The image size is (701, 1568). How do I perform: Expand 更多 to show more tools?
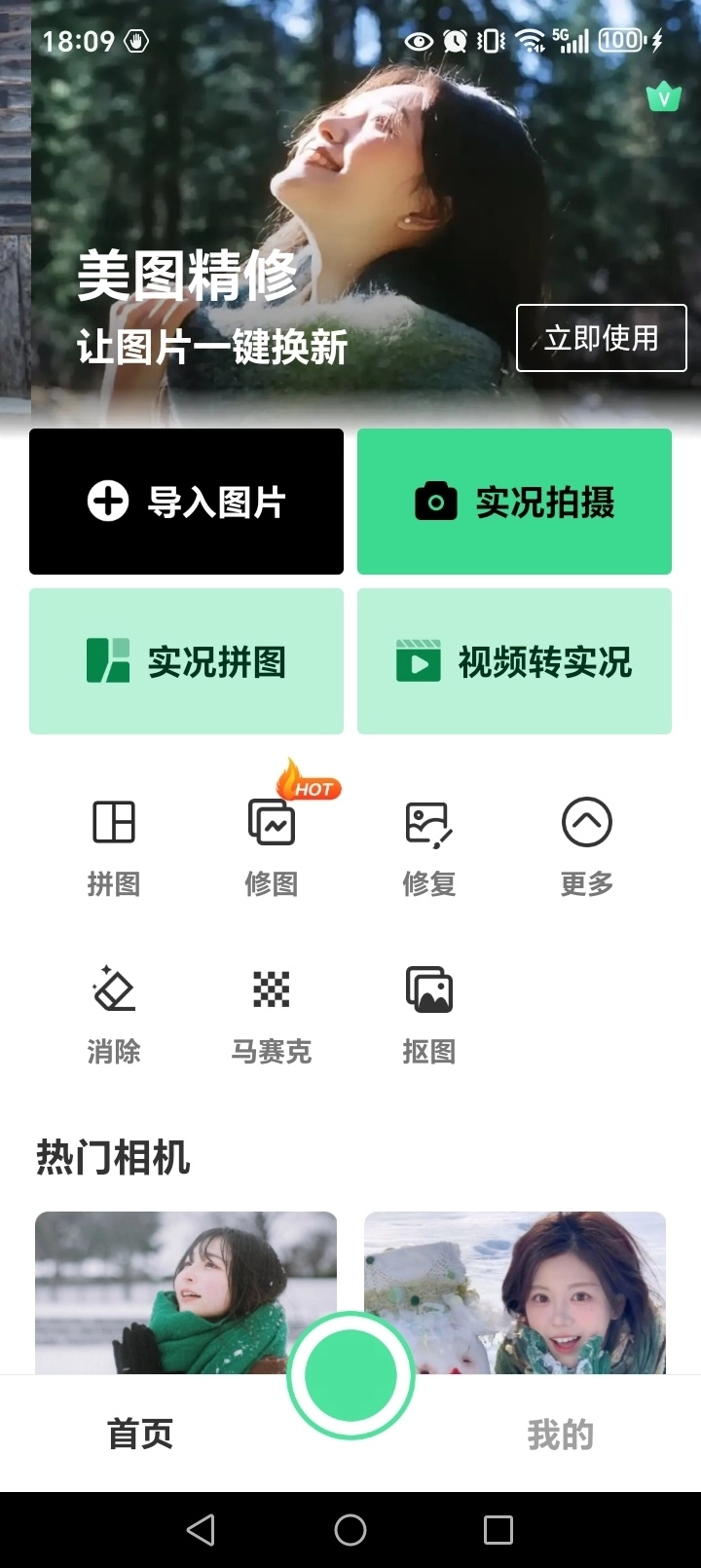click(x=585, y=821)
